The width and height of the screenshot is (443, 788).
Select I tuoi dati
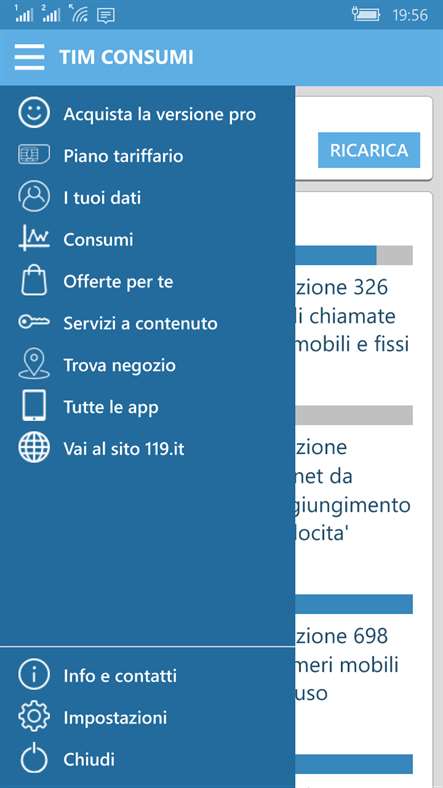pyautogui.click(x=148, y=198)
